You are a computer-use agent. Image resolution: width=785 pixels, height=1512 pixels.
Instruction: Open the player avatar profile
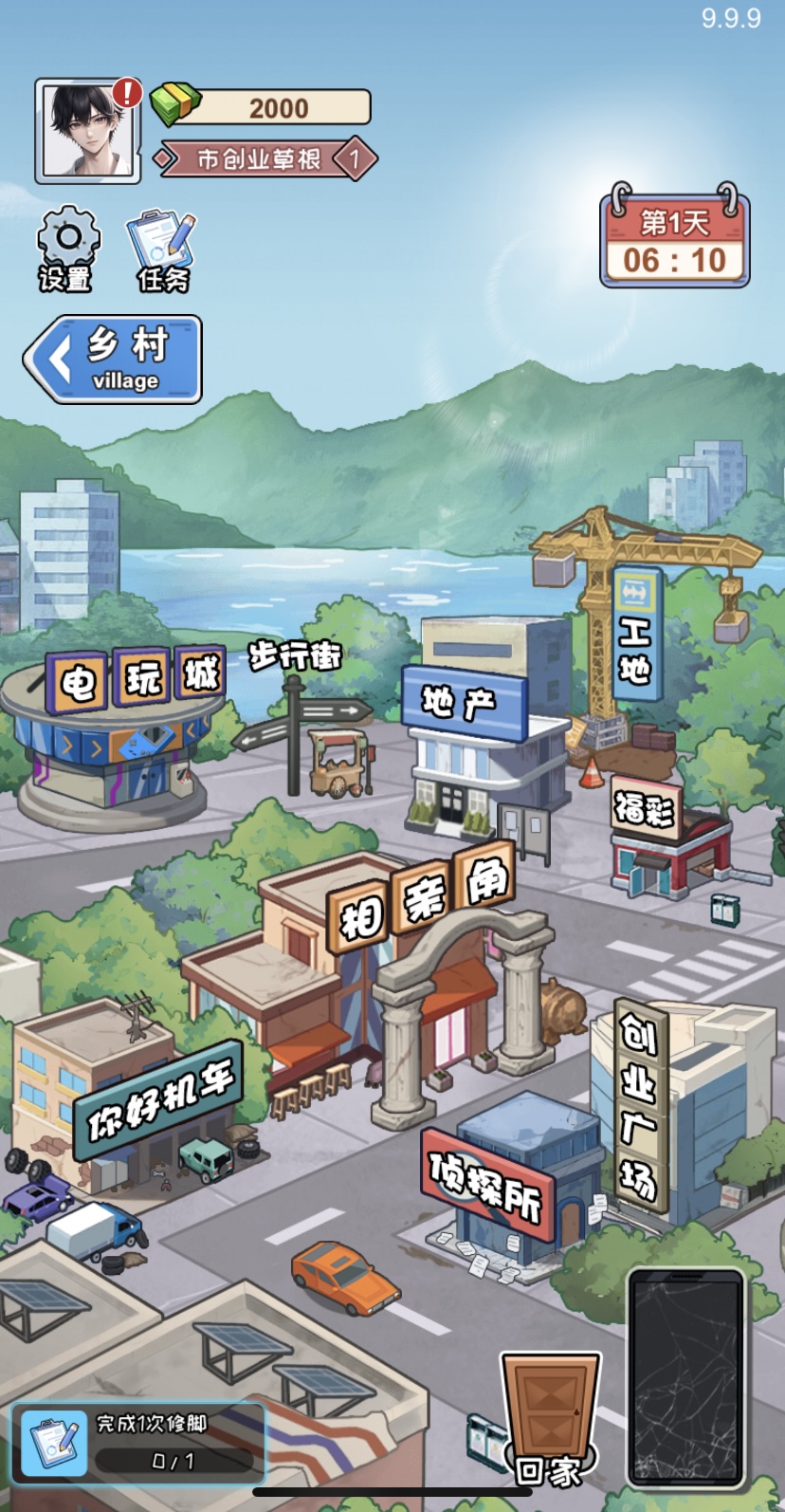pyautogui.click(x=87, y=131)
